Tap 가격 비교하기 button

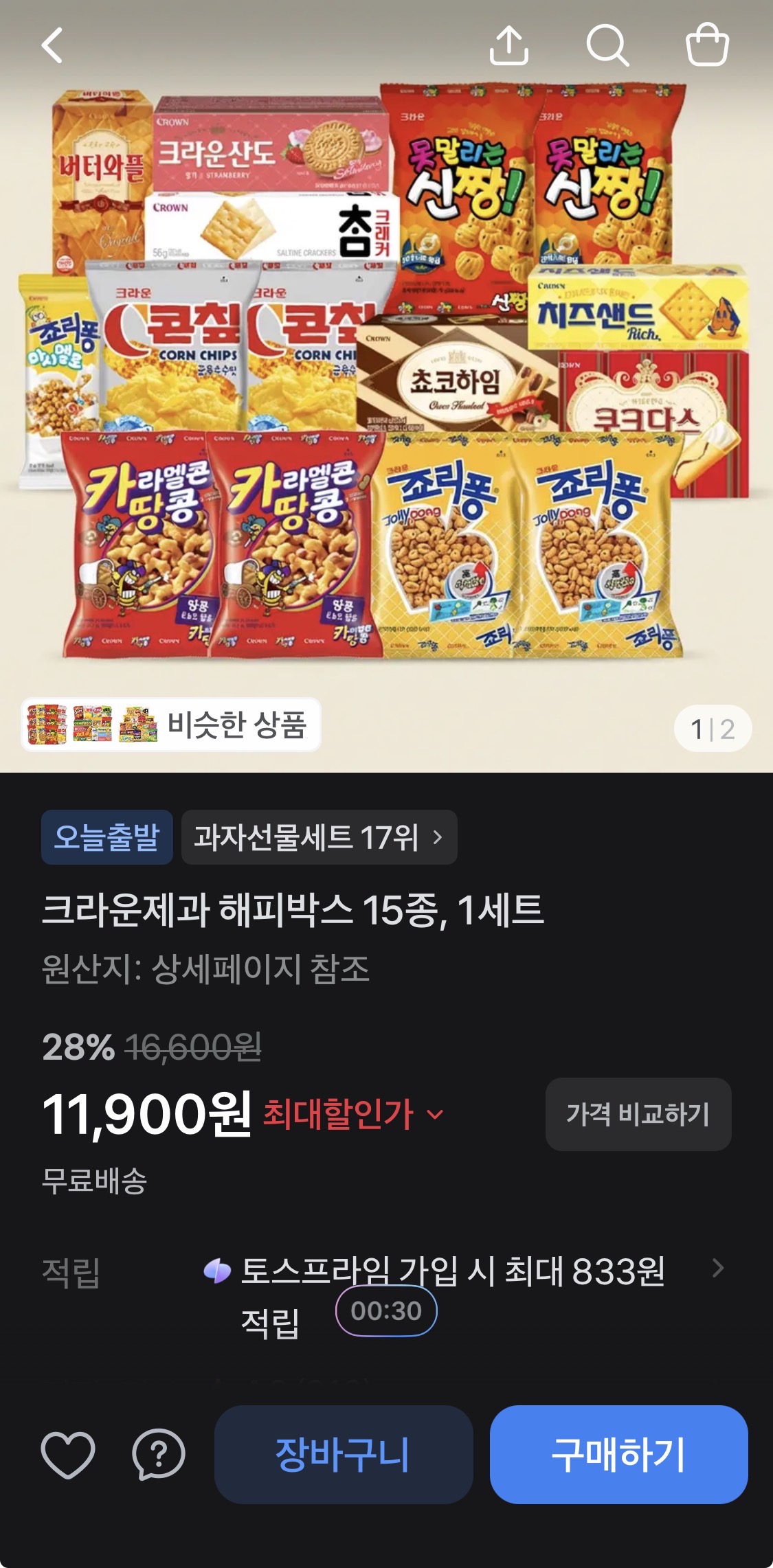pyautogui.click(x=638, y=1114)
